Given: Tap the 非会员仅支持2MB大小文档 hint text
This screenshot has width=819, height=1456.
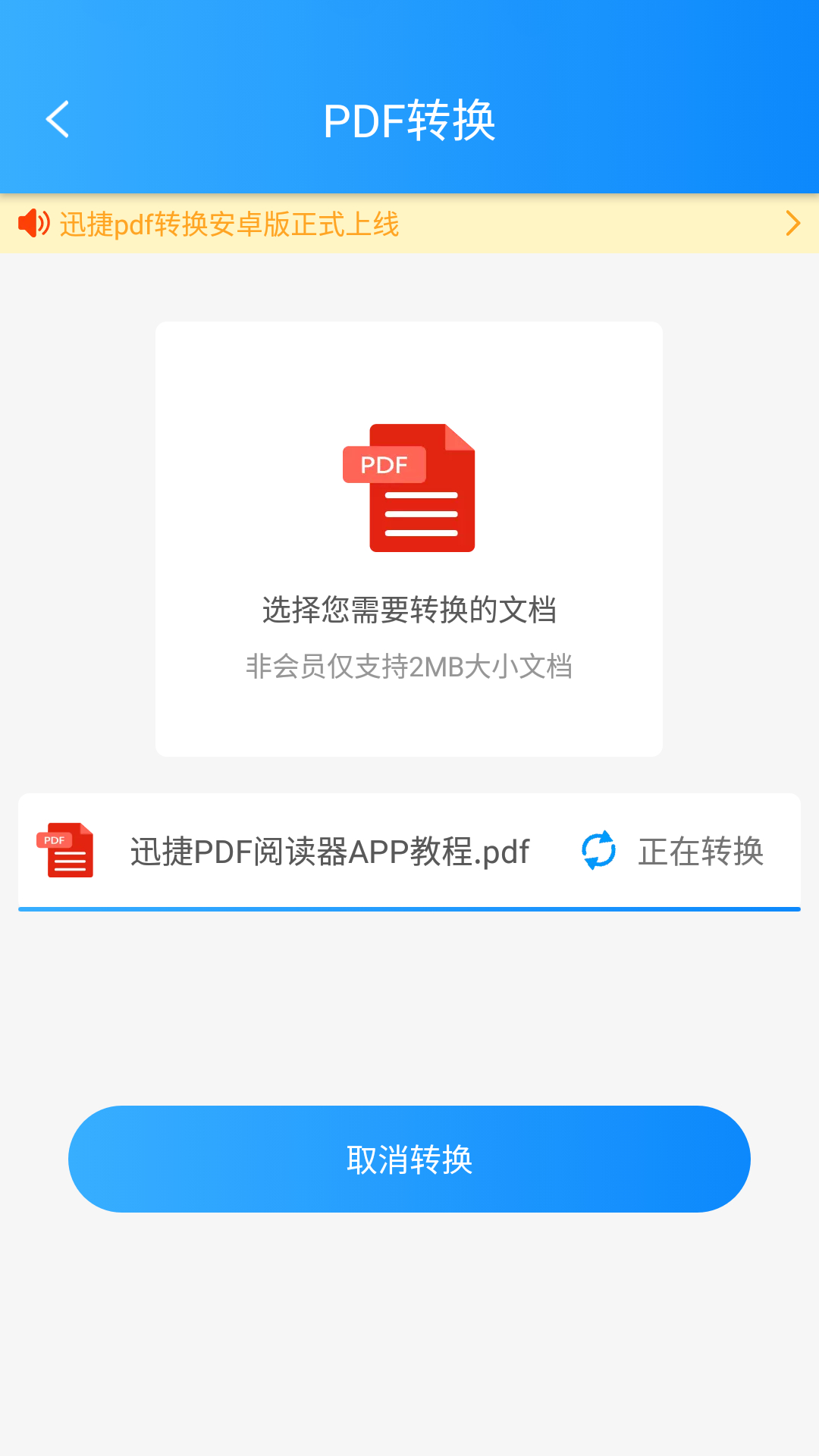Looking at the screenshot, I should [409, 667].
